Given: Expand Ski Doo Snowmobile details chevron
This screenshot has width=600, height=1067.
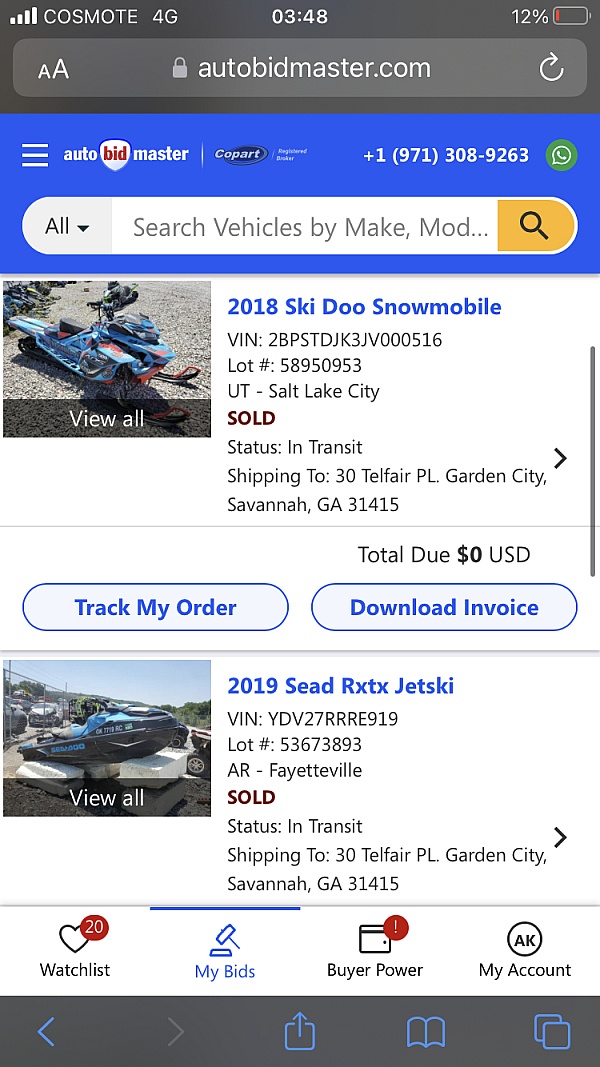Looking at the screenshot, I should (x=560, y=458).
